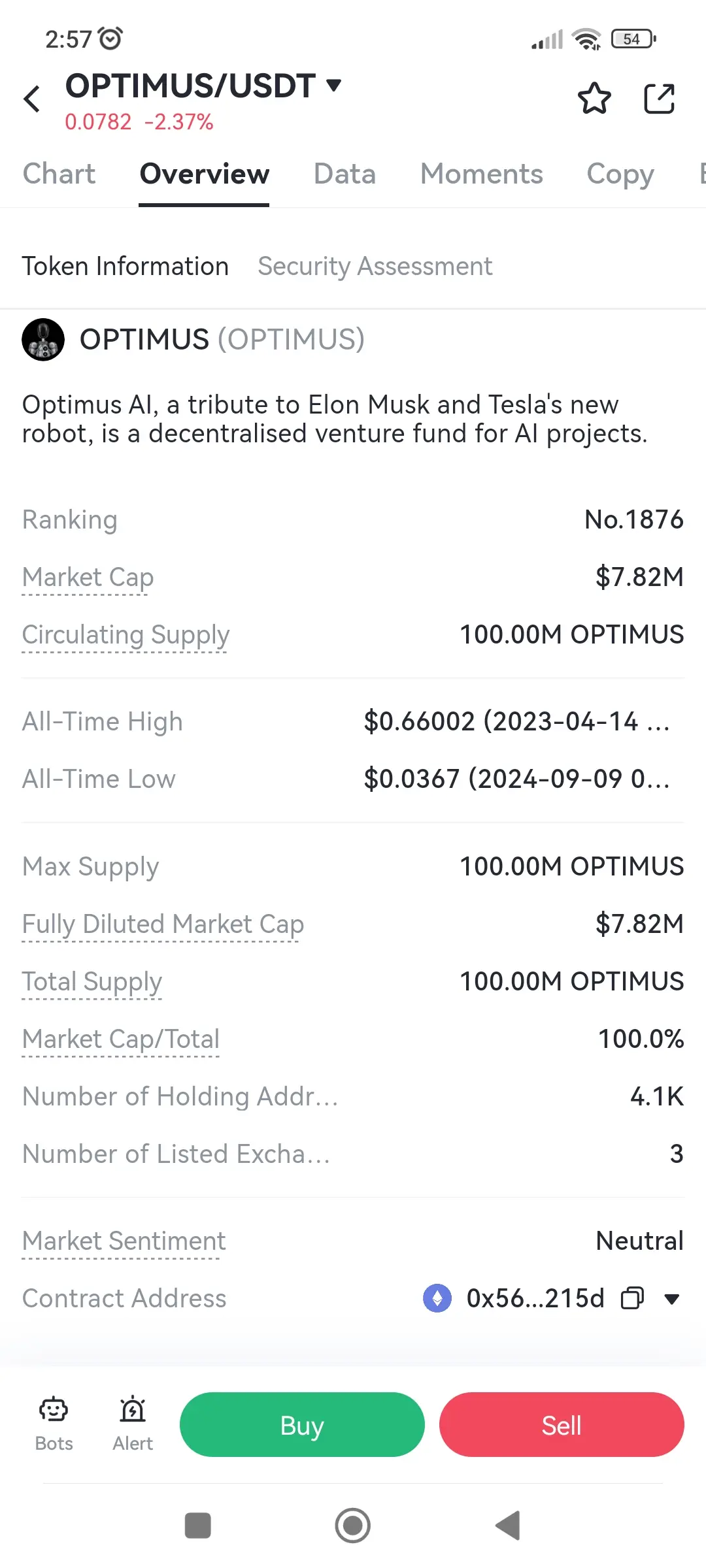Go to the system home screen

(352, 1526)
